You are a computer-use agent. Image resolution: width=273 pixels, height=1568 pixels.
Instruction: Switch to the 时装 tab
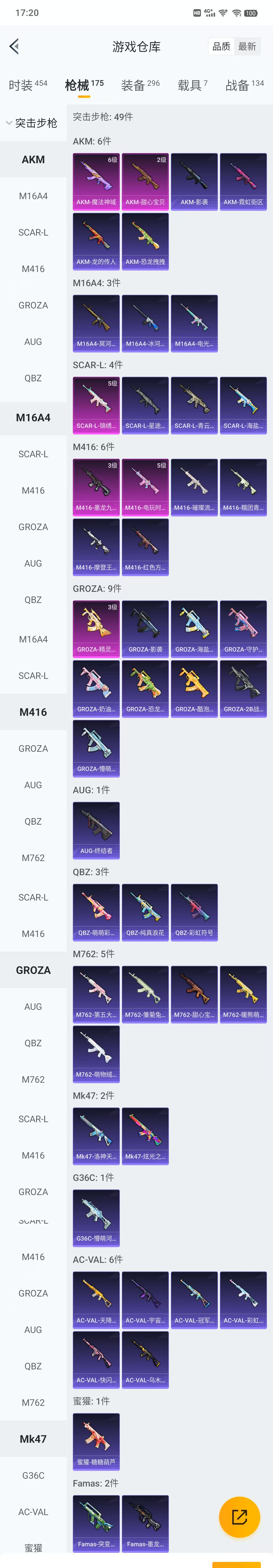tap(27, 85)
